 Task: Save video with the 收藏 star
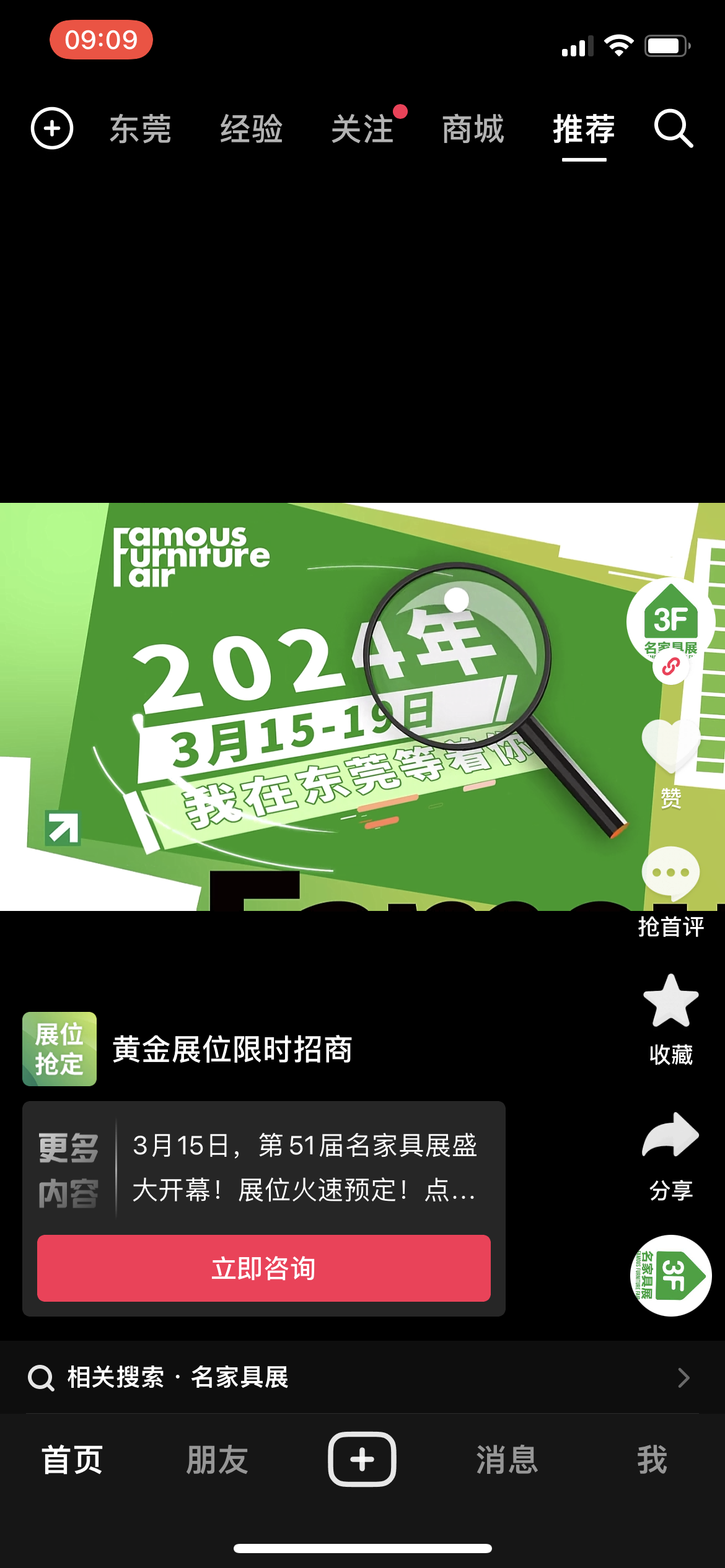[x=670, y=1003]
